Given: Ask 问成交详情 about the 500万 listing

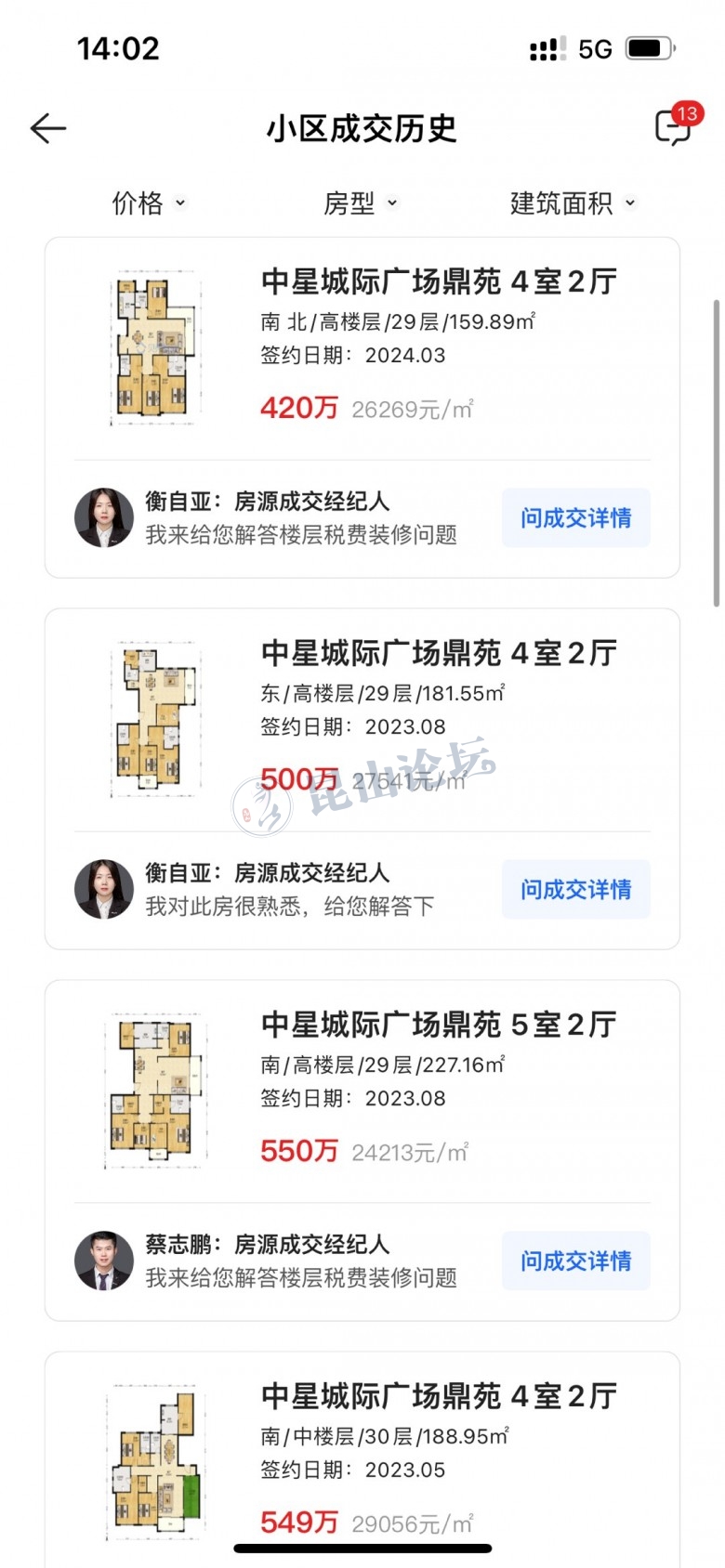Looking at the screenshot, I should pos(575,889).
